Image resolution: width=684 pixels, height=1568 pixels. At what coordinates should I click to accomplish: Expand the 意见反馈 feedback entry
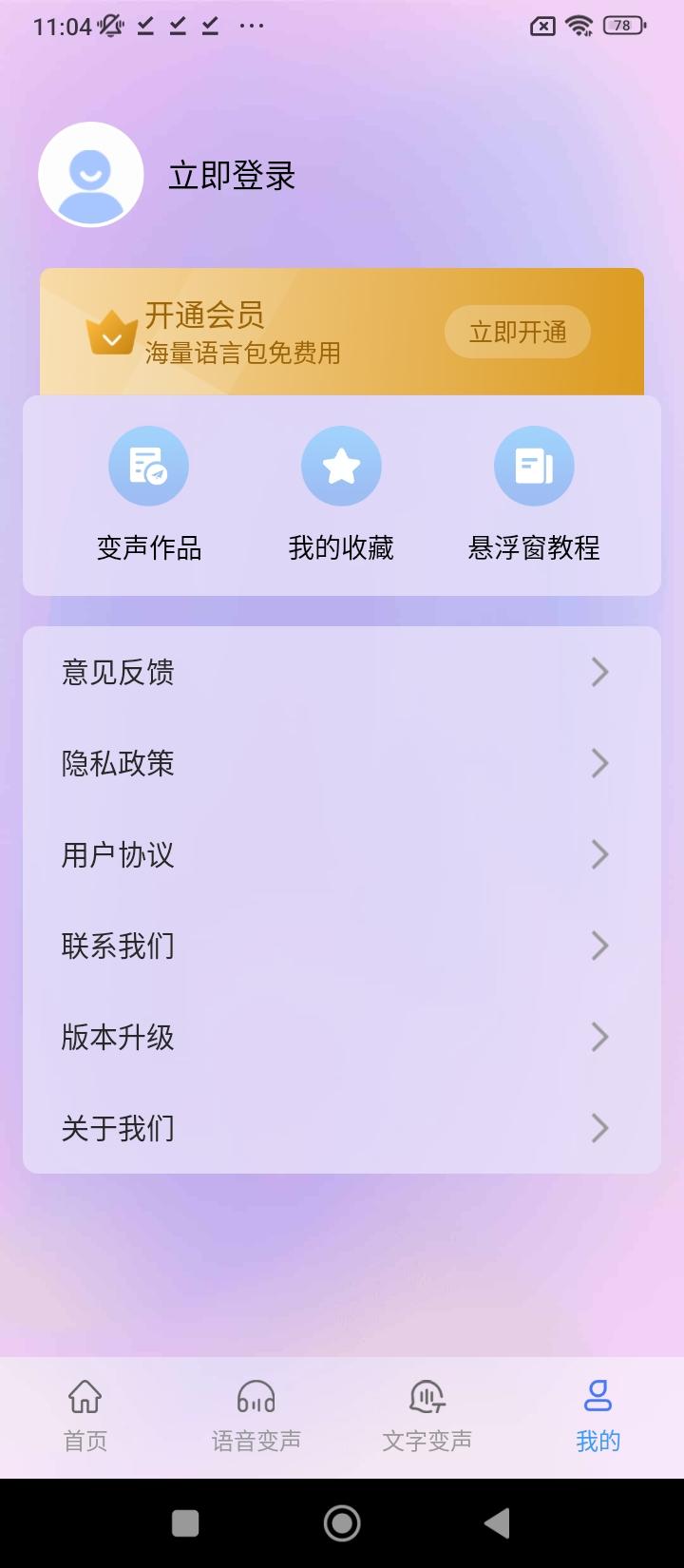click(342, 672)
